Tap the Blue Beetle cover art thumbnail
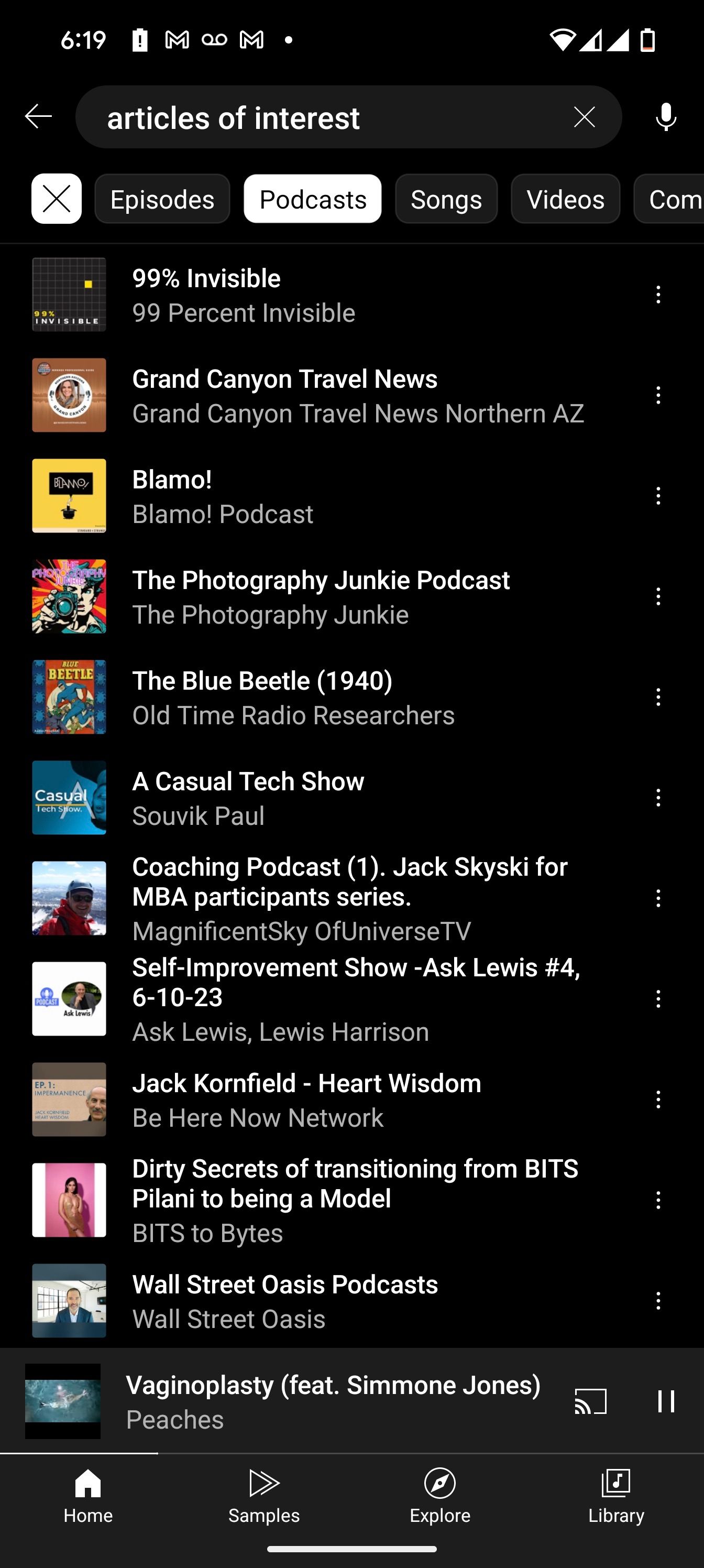The height and width of the screenshot is (1568, 704). 68,698
